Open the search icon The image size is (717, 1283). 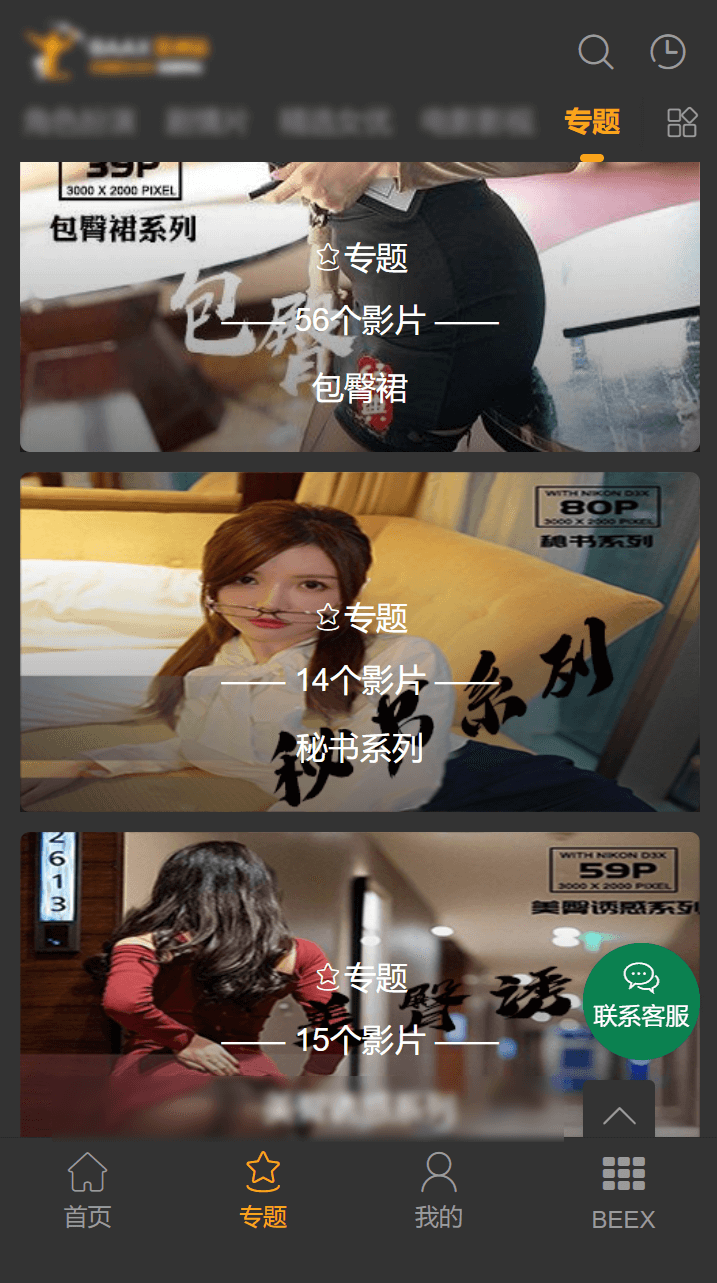[x=596, y=51]
